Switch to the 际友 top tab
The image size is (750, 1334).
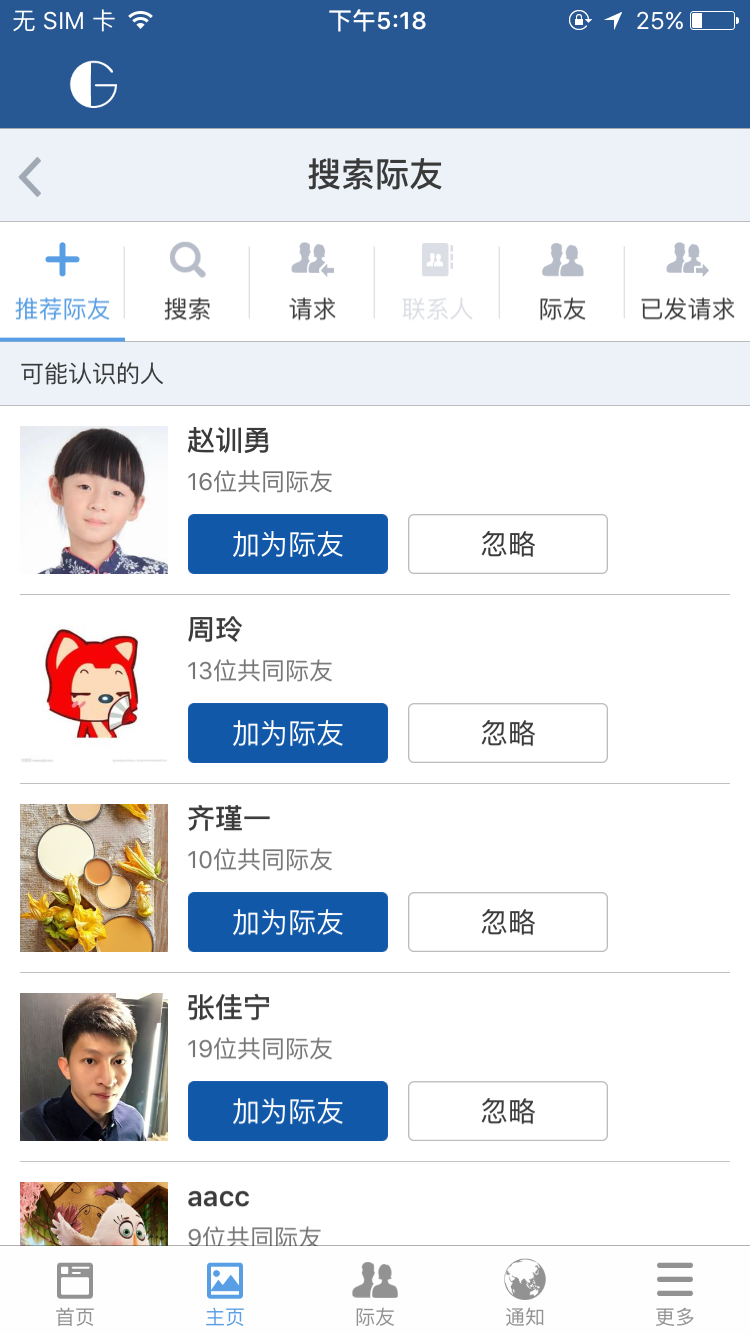(x=562, y=282)
